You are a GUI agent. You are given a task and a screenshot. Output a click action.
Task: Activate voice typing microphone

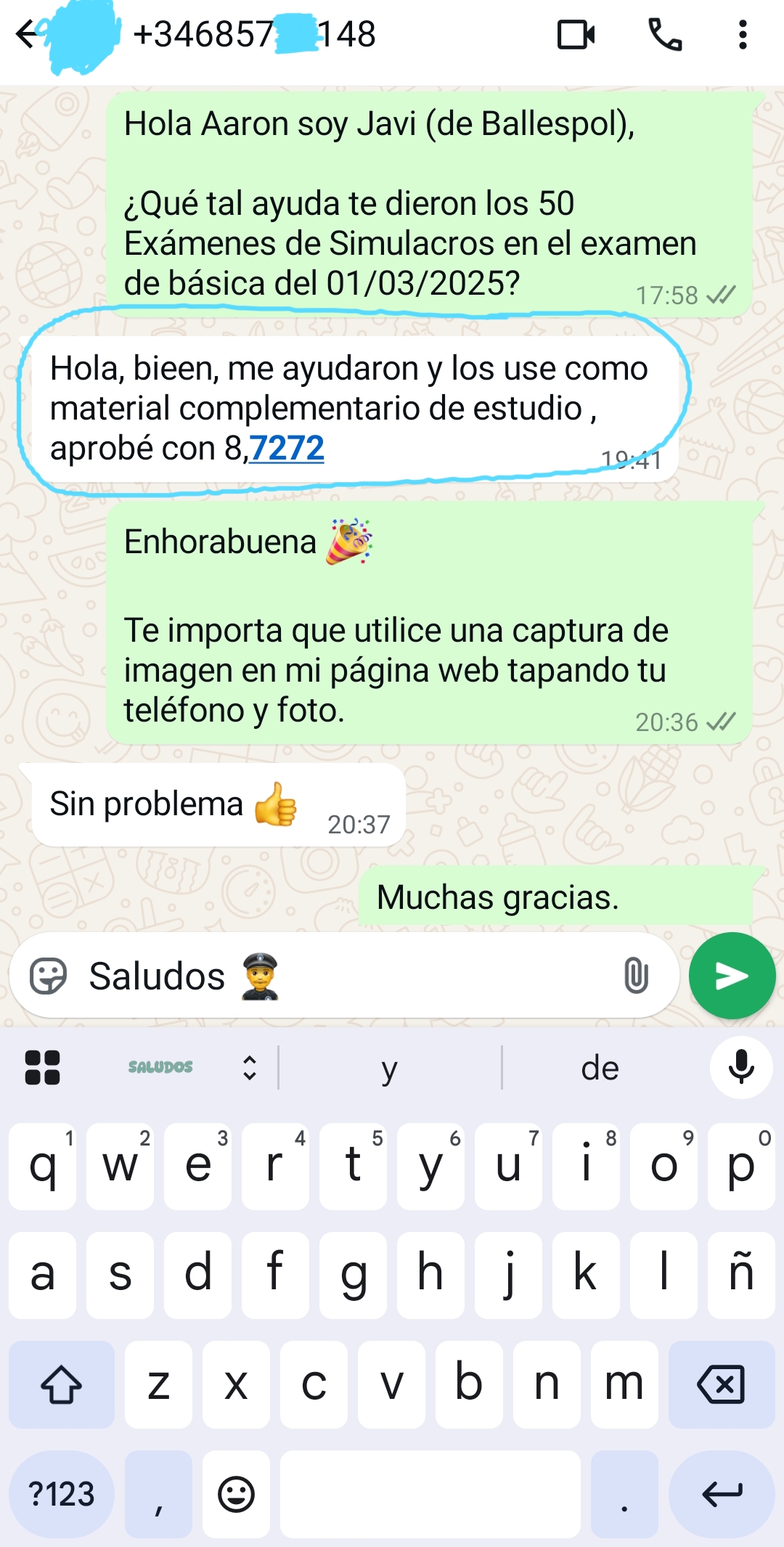pos(740,1067)
